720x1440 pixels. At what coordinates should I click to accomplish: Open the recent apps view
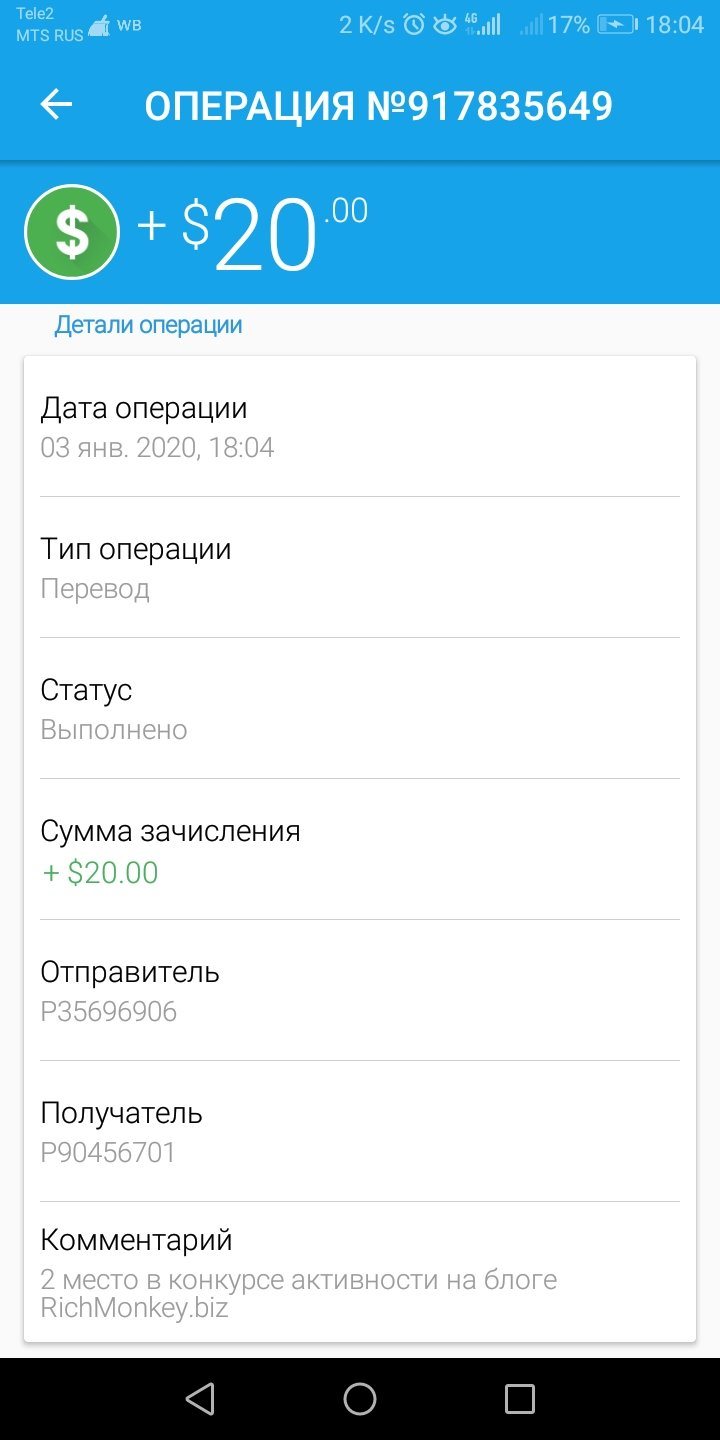(520, 1399)
